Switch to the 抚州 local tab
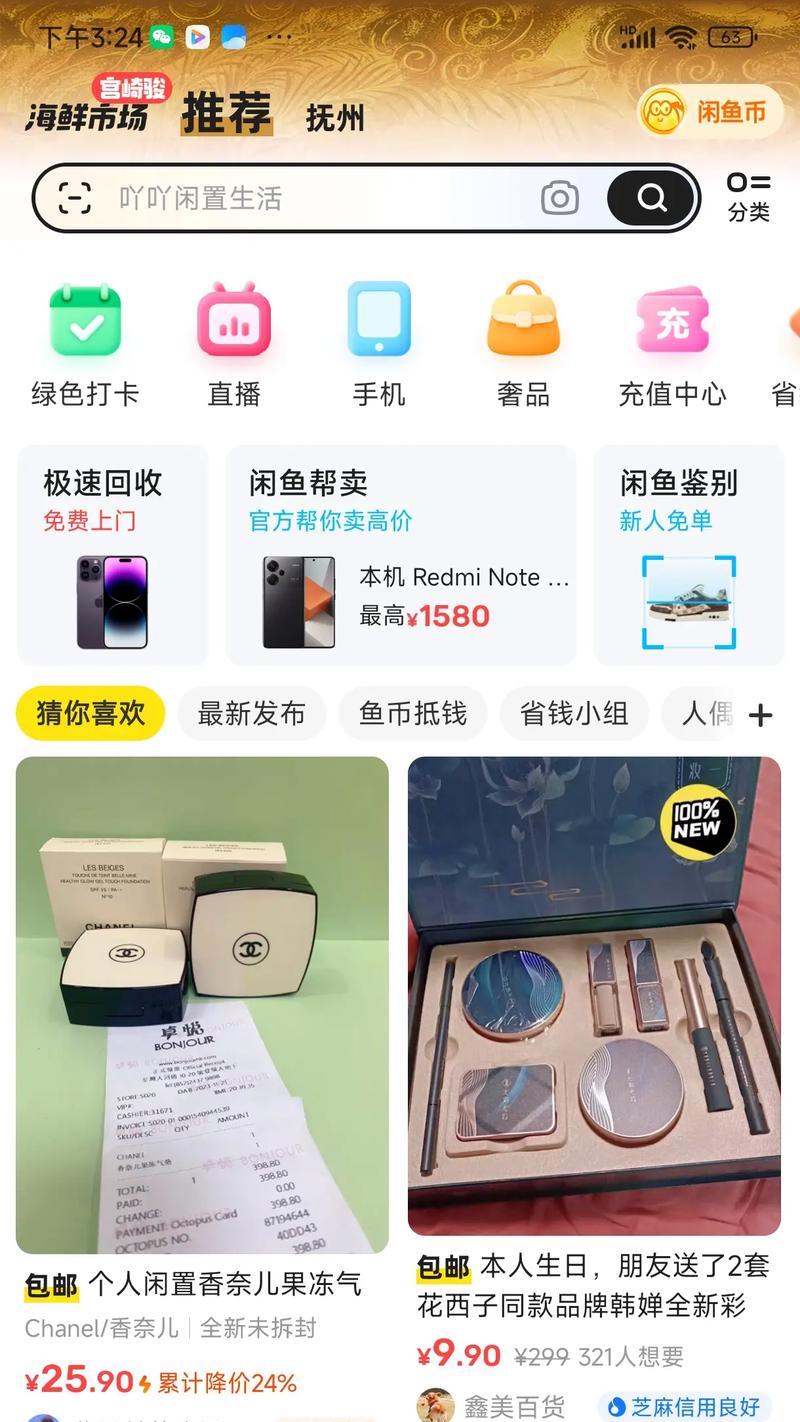Screen dimensions: 800x1422 [x=335, y=118]
